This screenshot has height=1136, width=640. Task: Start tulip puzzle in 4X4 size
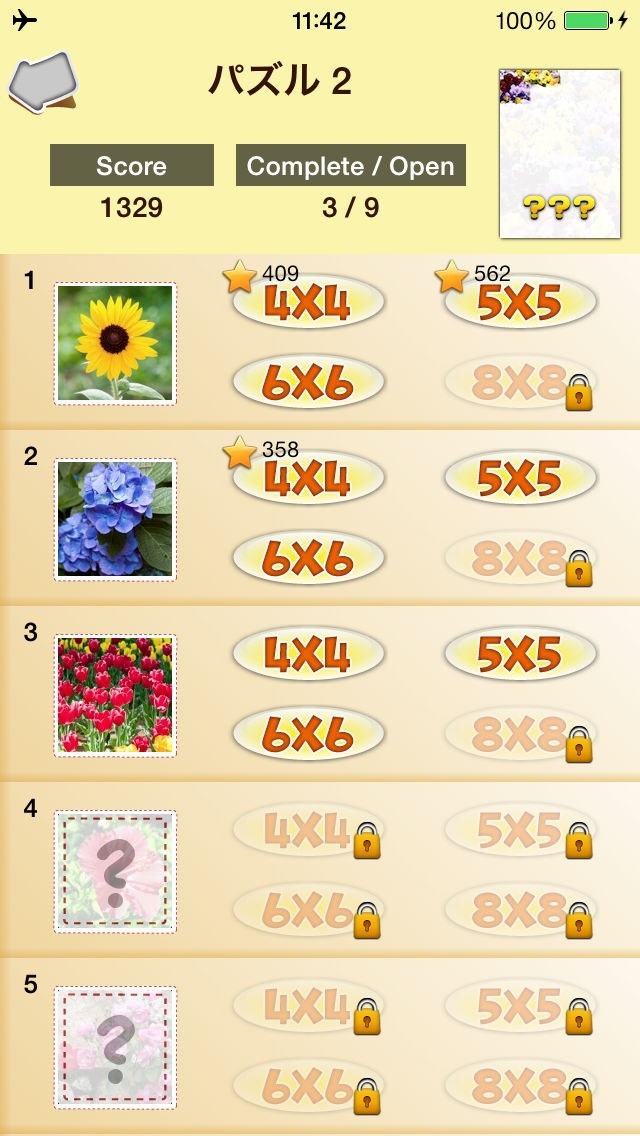(x=308, y=655)
